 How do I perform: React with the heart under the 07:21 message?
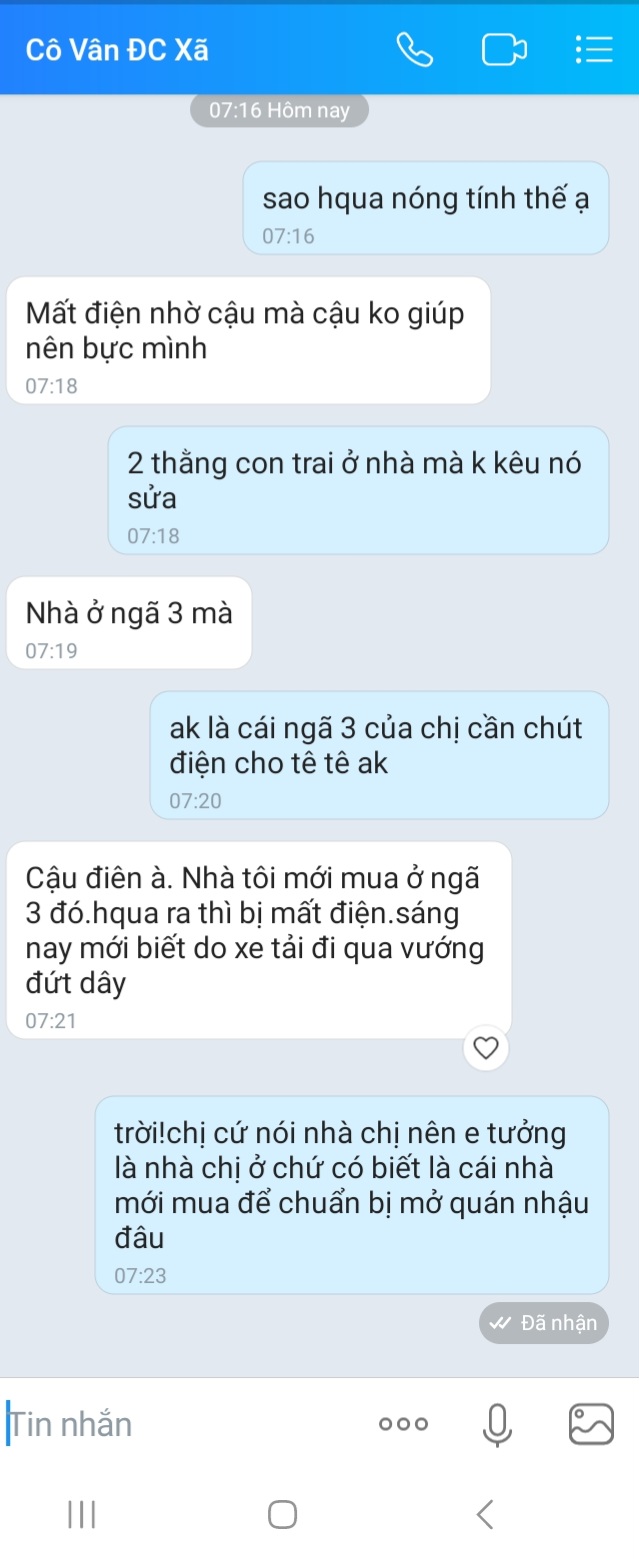pyautogui.click(x=486, y=1049)
